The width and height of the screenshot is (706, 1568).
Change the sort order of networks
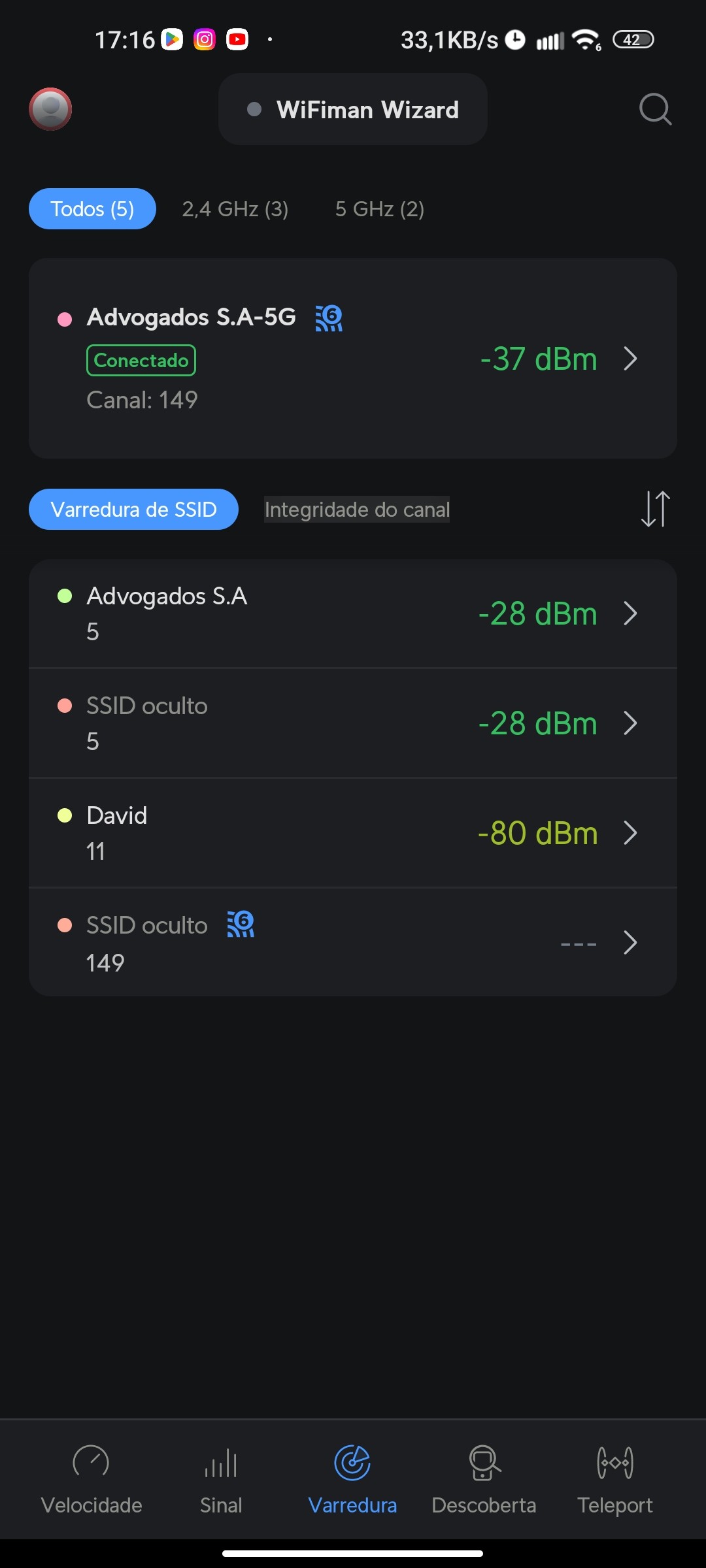(x=655, y=509)
